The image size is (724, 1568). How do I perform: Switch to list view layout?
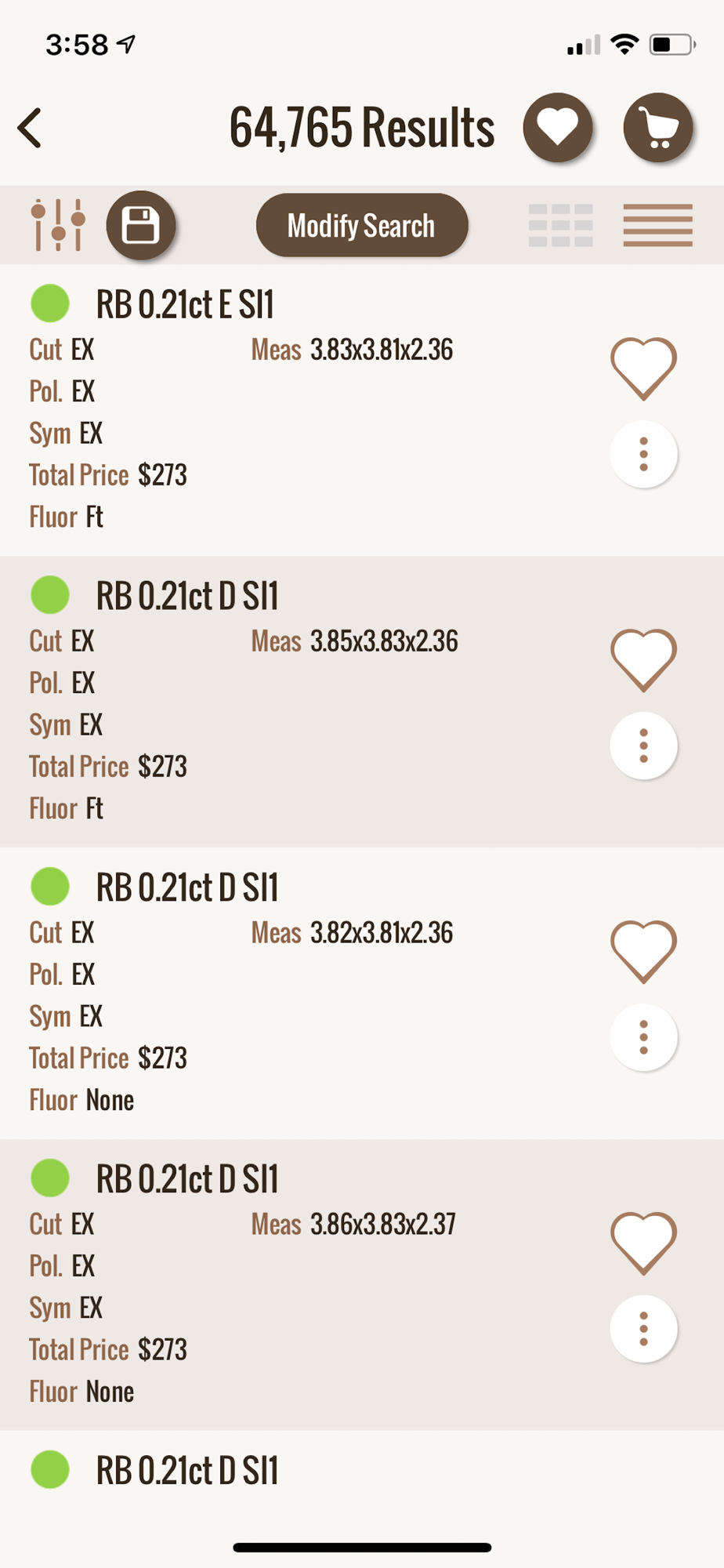tap(658, 225)
